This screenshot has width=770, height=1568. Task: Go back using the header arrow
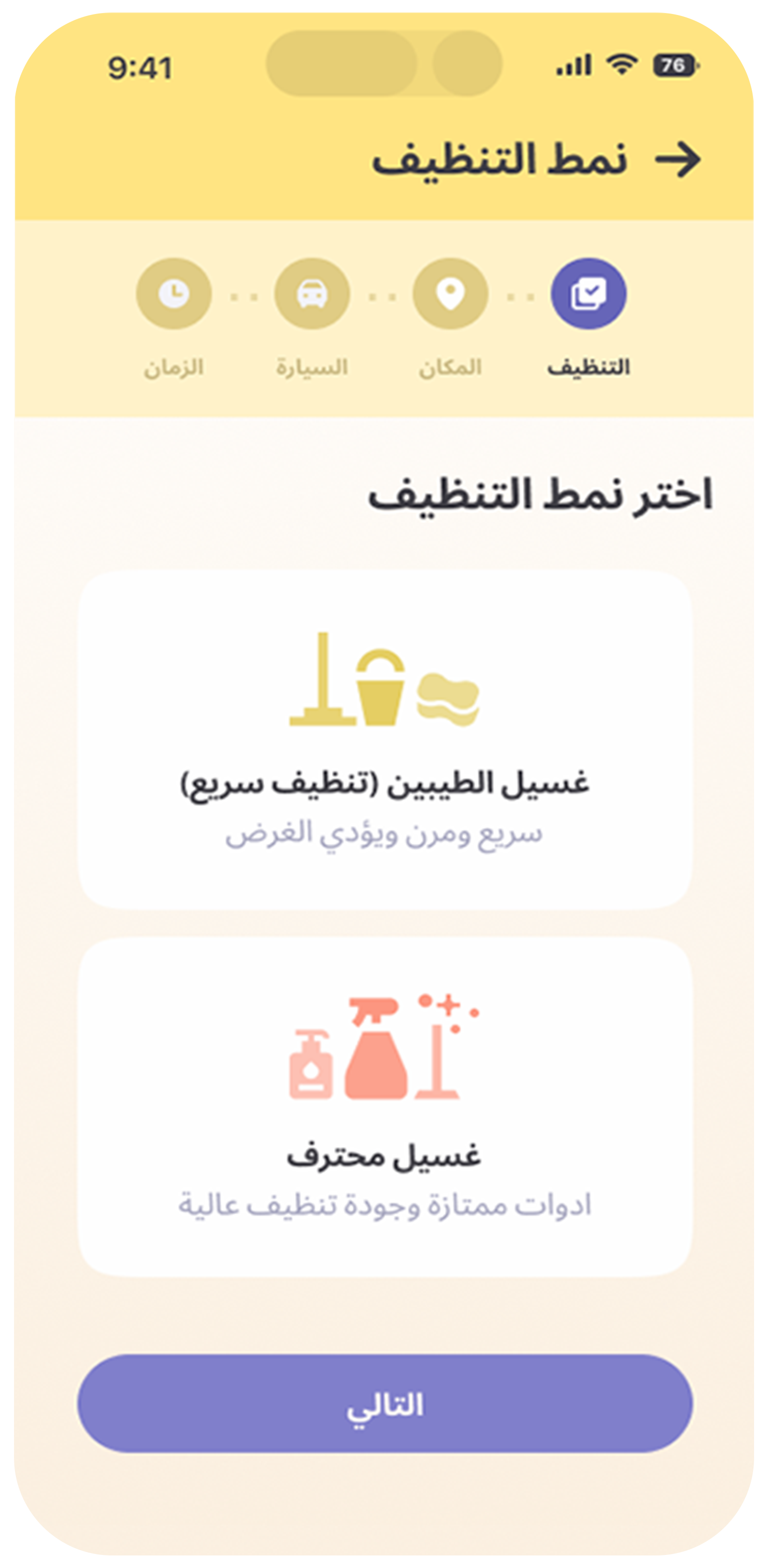[677, 160]
